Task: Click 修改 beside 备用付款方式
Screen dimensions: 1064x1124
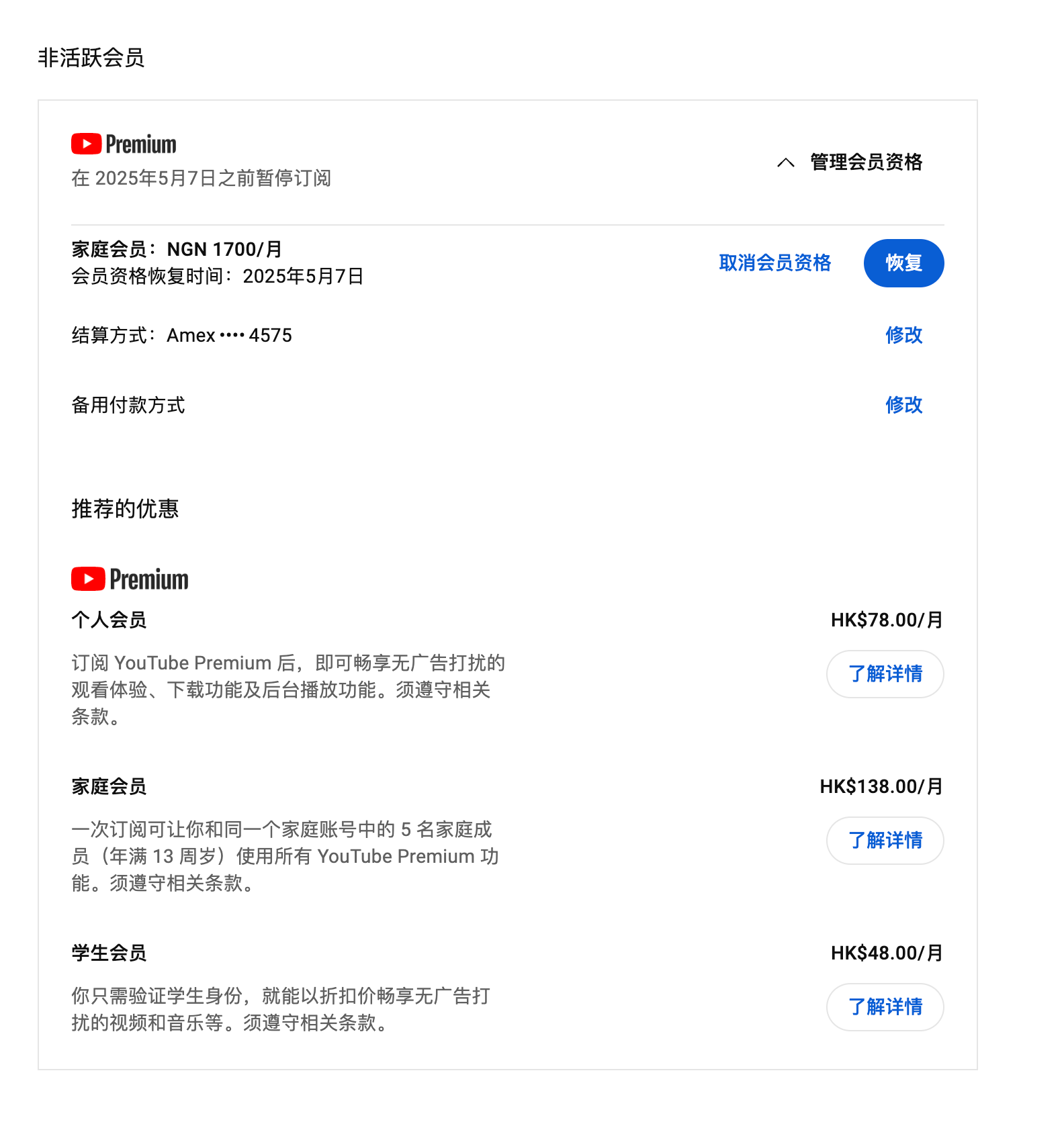Action: coord(905,405)
